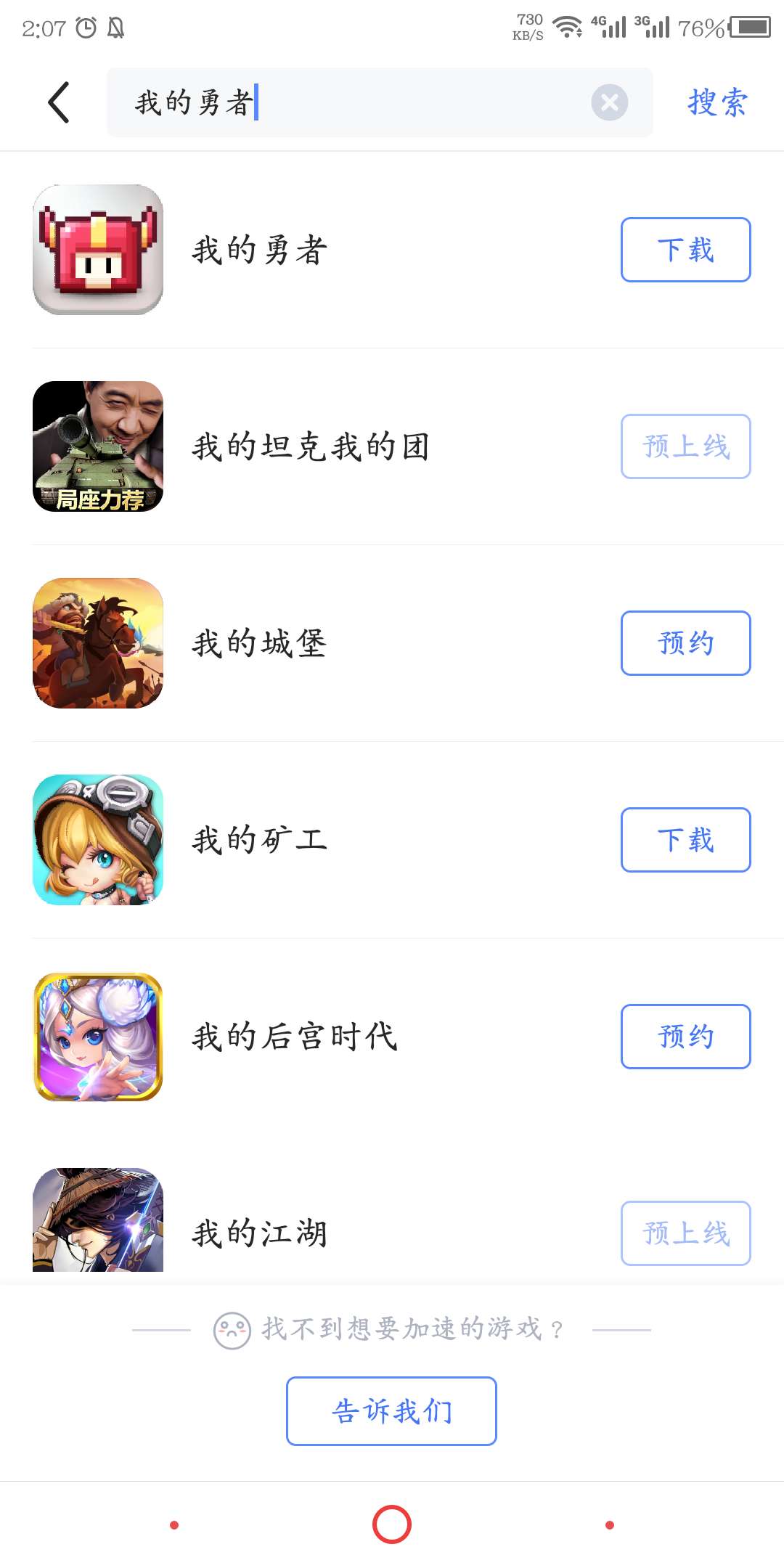
Task: Open the 我的勇者 search result
Action: coord(259,250)
